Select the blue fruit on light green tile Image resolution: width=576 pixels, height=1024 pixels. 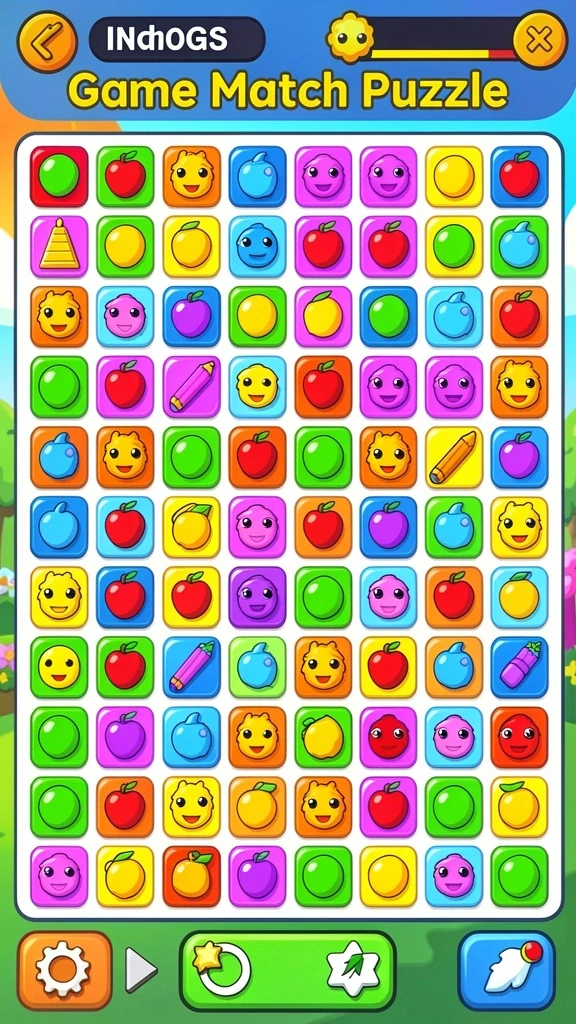pos(257,667)
